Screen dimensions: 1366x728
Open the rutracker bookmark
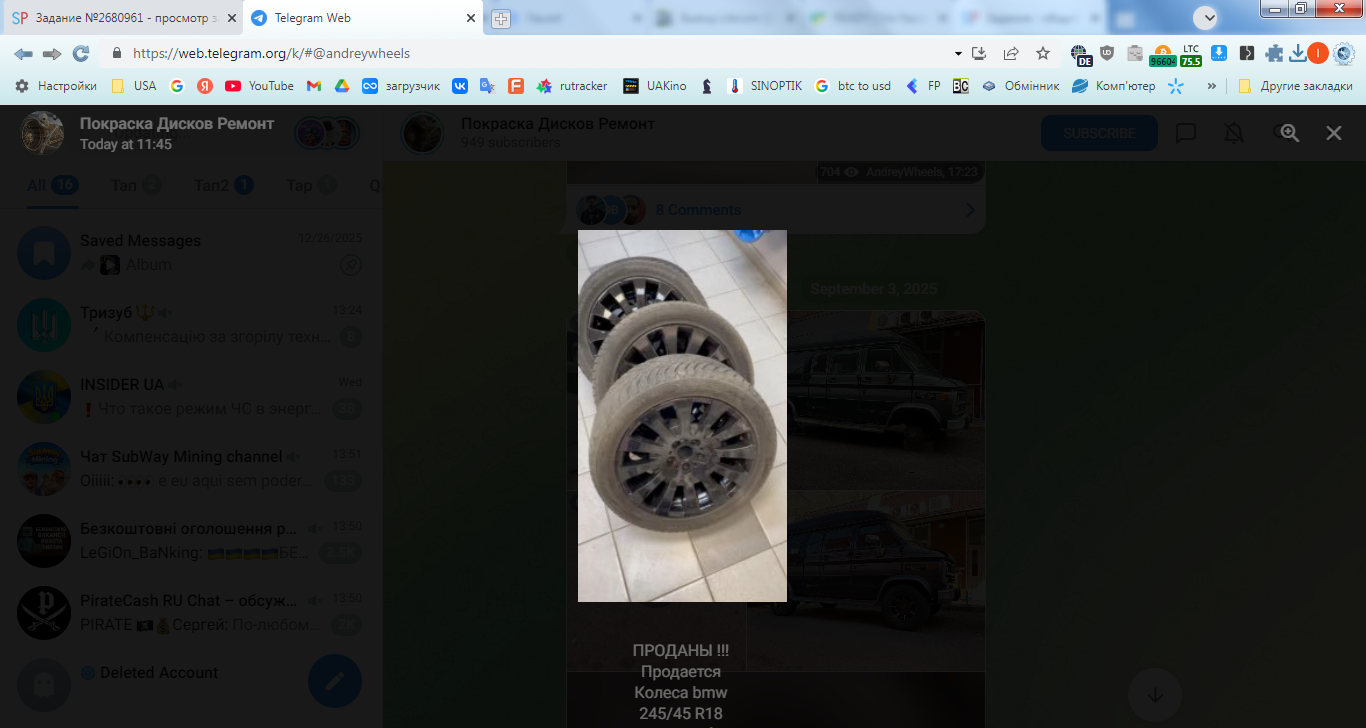coord(572,86)
